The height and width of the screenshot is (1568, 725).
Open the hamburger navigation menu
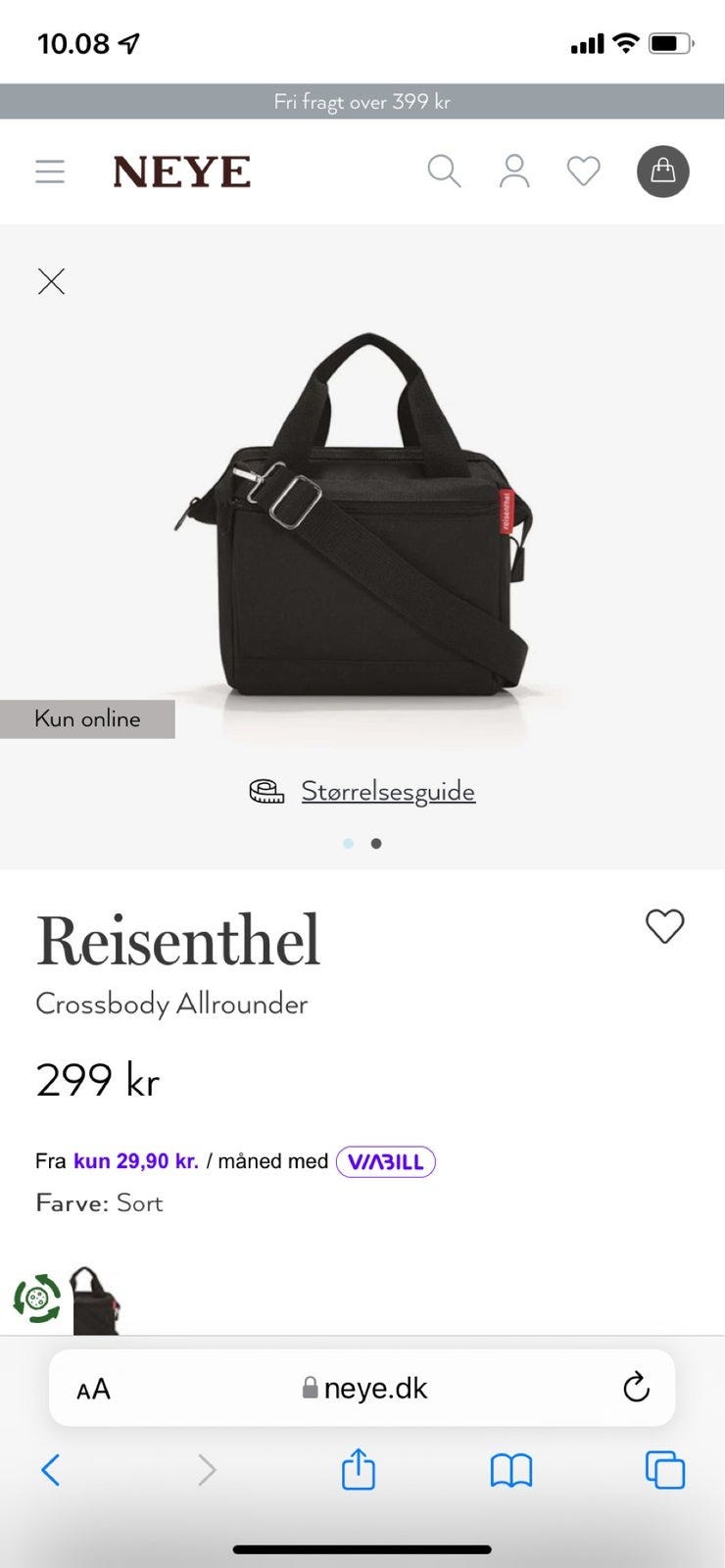point(50,171)
